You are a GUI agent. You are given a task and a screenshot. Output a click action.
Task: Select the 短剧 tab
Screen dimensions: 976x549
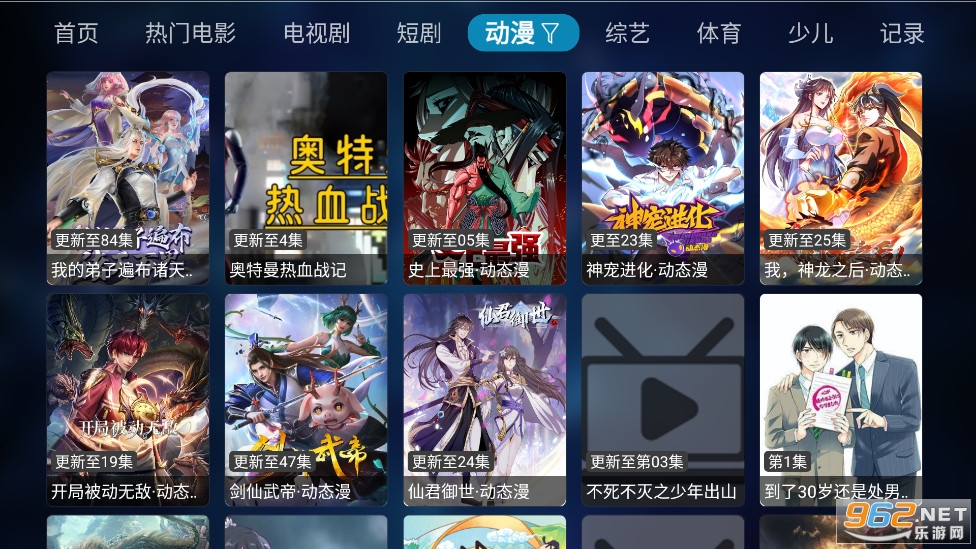pyautogui.click(x=419, y=33)
